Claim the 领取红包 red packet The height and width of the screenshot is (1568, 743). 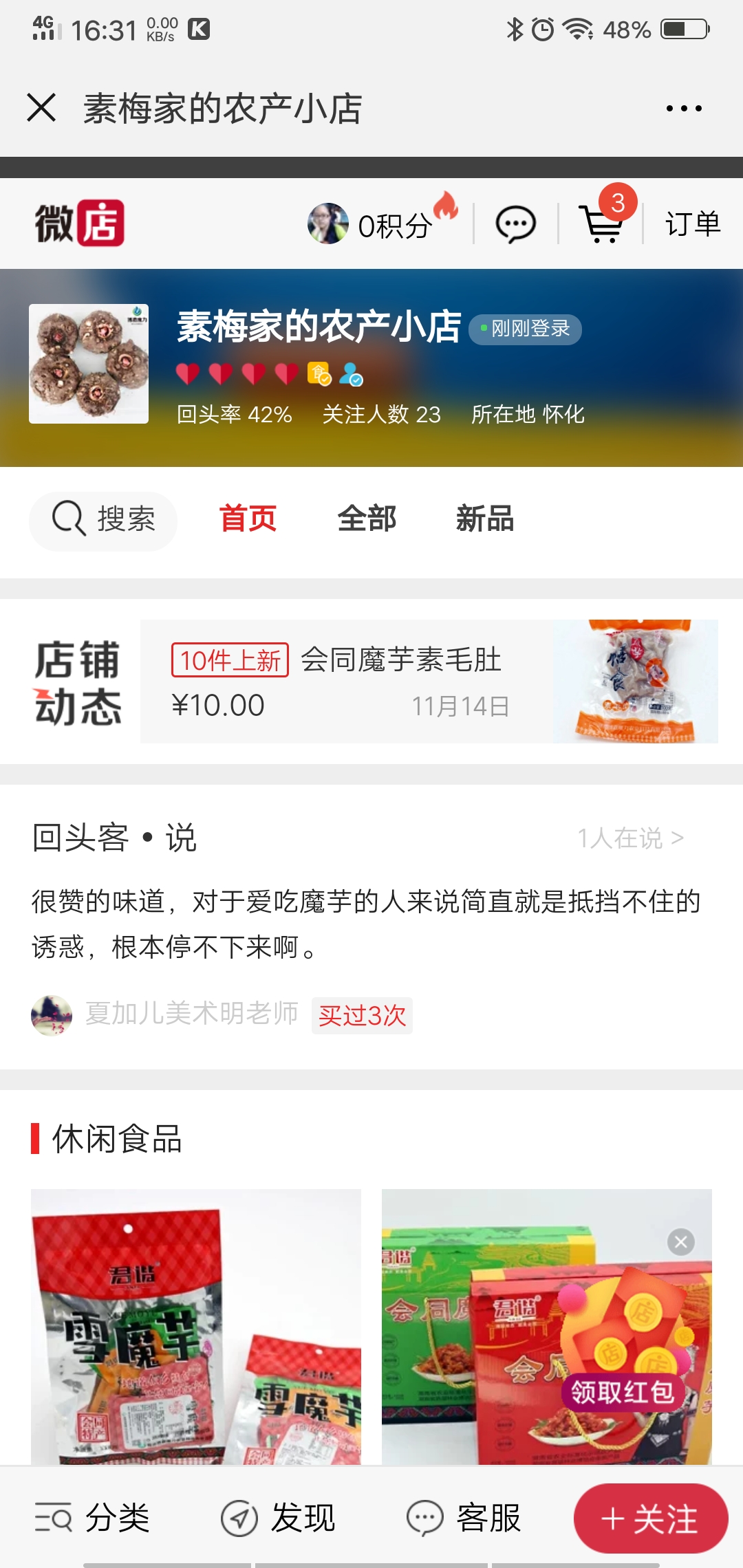tap(623, 1392)
